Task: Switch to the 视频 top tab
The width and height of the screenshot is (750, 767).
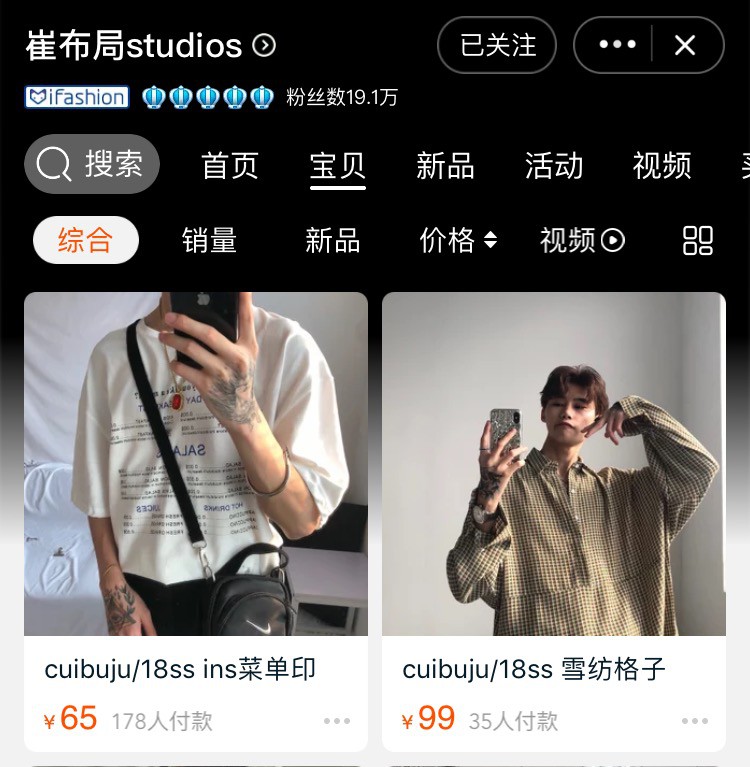Action: point(662,166)
